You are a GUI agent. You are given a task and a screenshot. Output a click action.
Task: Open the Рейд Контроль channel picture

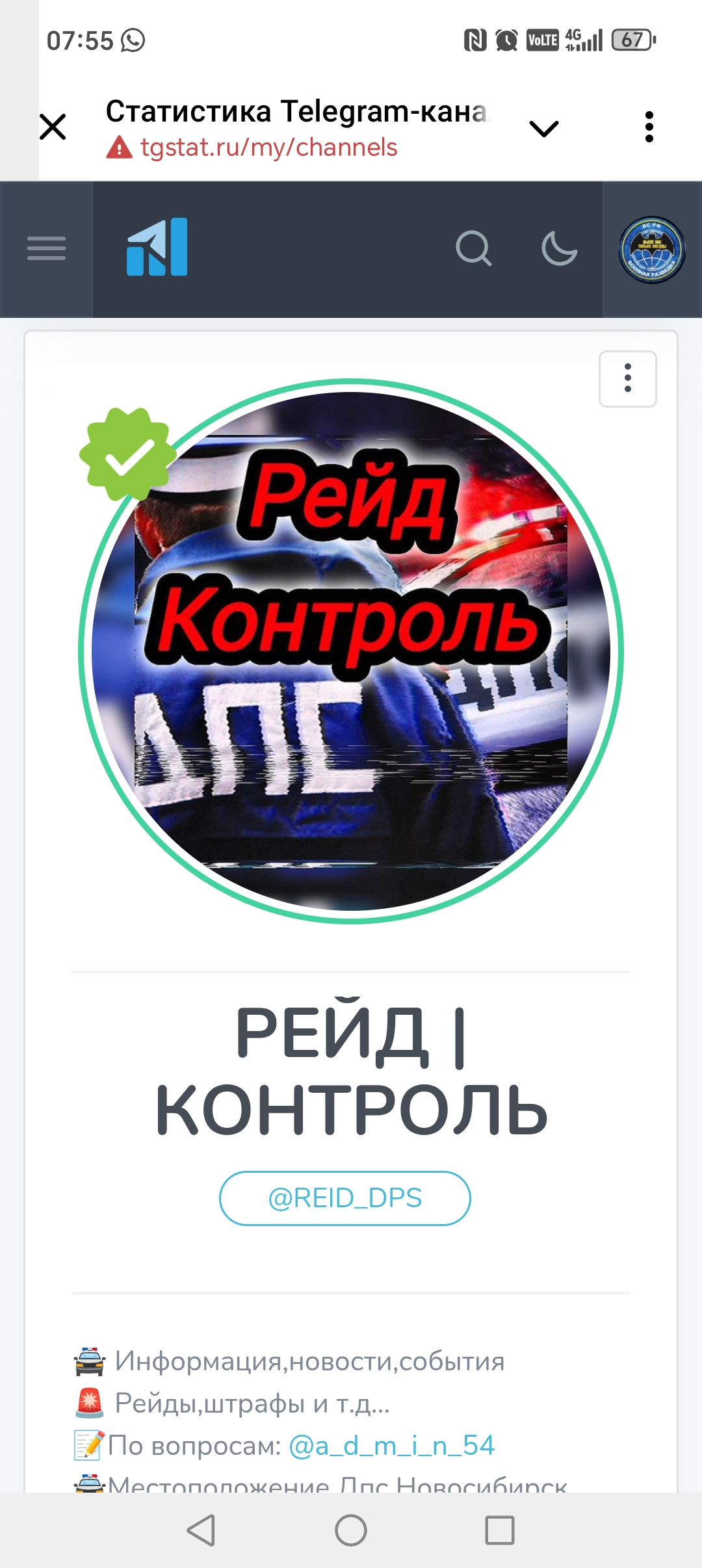351,651
